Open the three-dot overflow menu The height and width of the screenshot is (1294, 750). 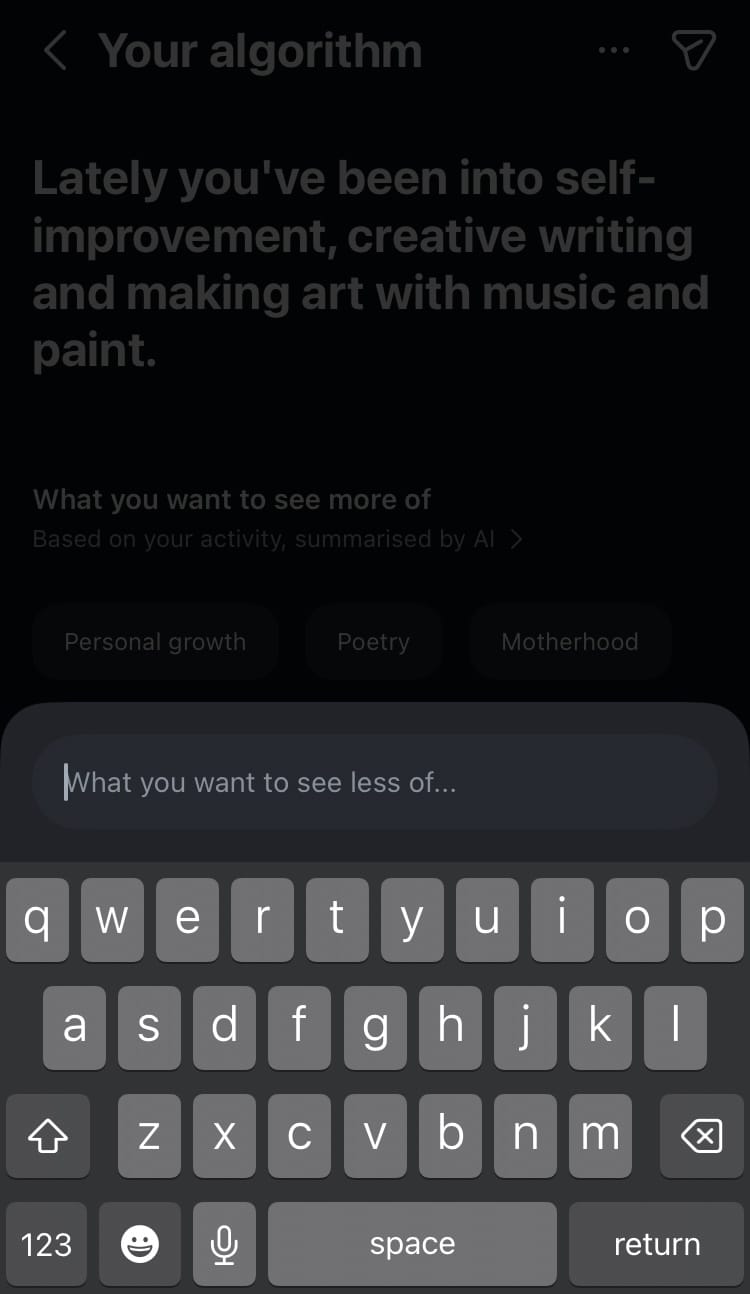coord(613,50)
